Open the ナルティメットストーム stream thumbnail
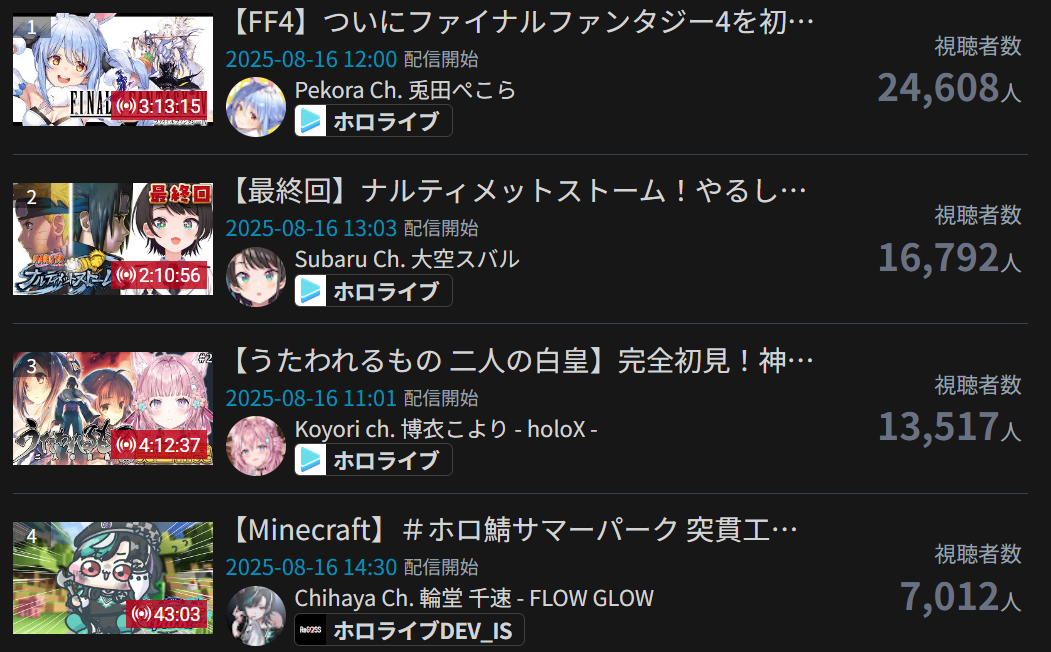 click(x=112, y=239)
